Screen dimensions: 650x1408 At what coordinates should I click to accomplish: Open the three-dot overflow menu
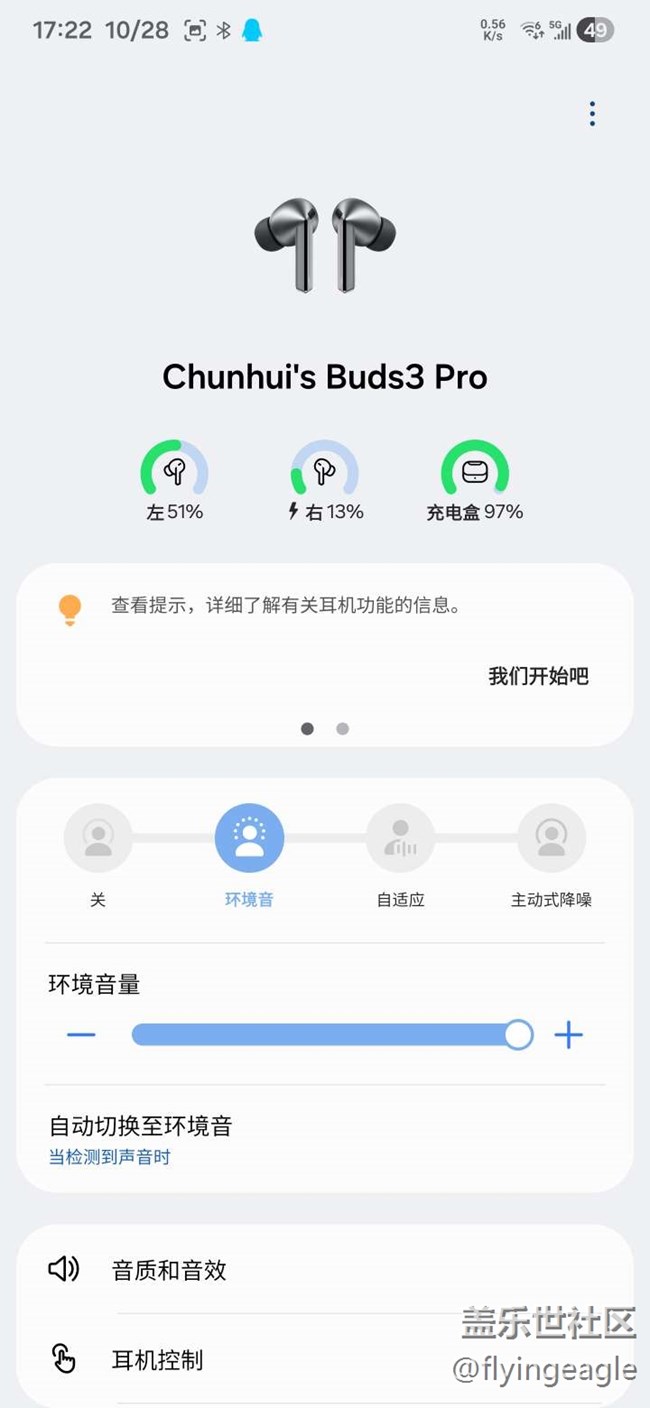592,114
